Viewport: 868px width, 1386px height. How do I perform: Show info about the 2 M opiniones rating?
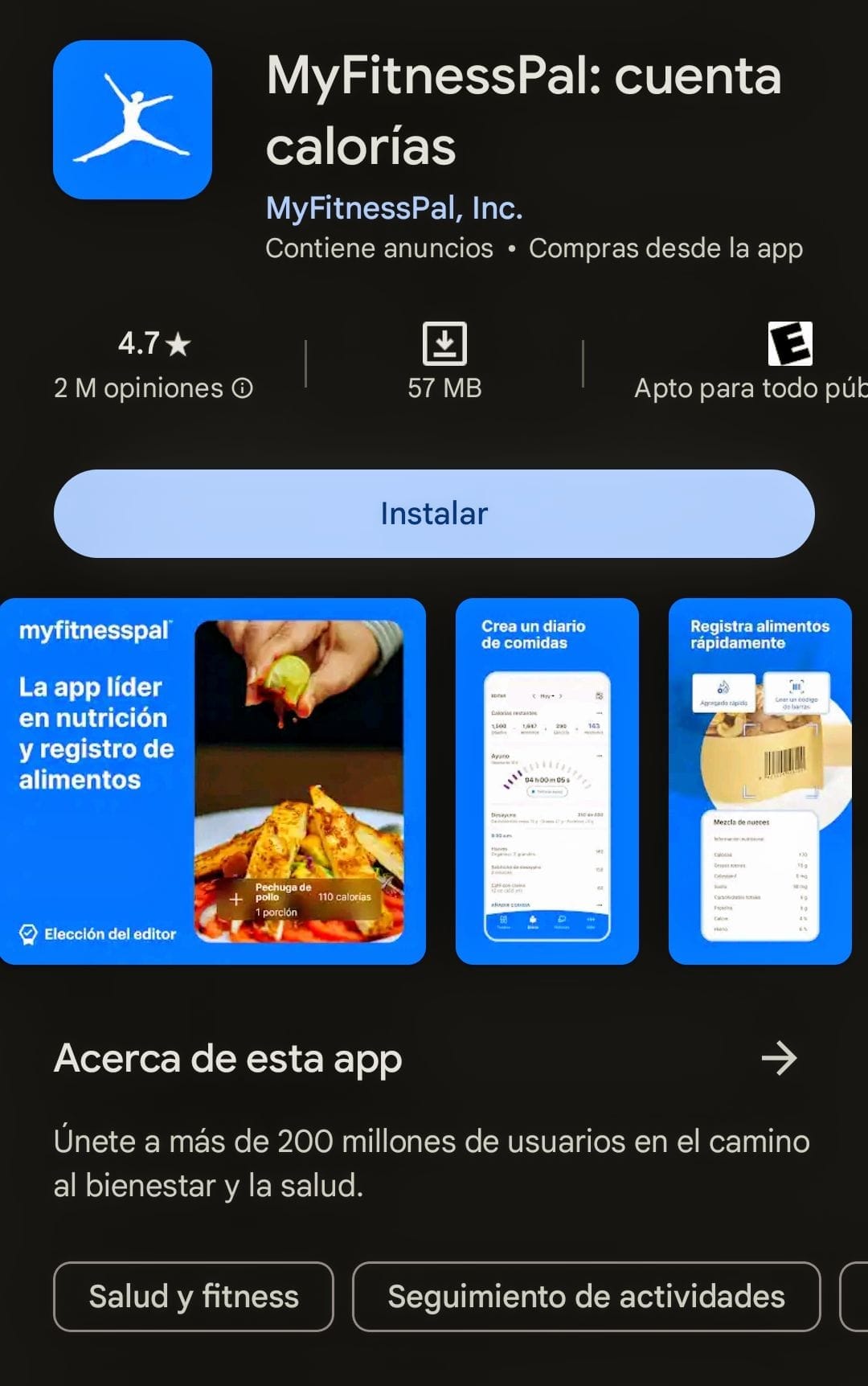click(x=243, y=389)
